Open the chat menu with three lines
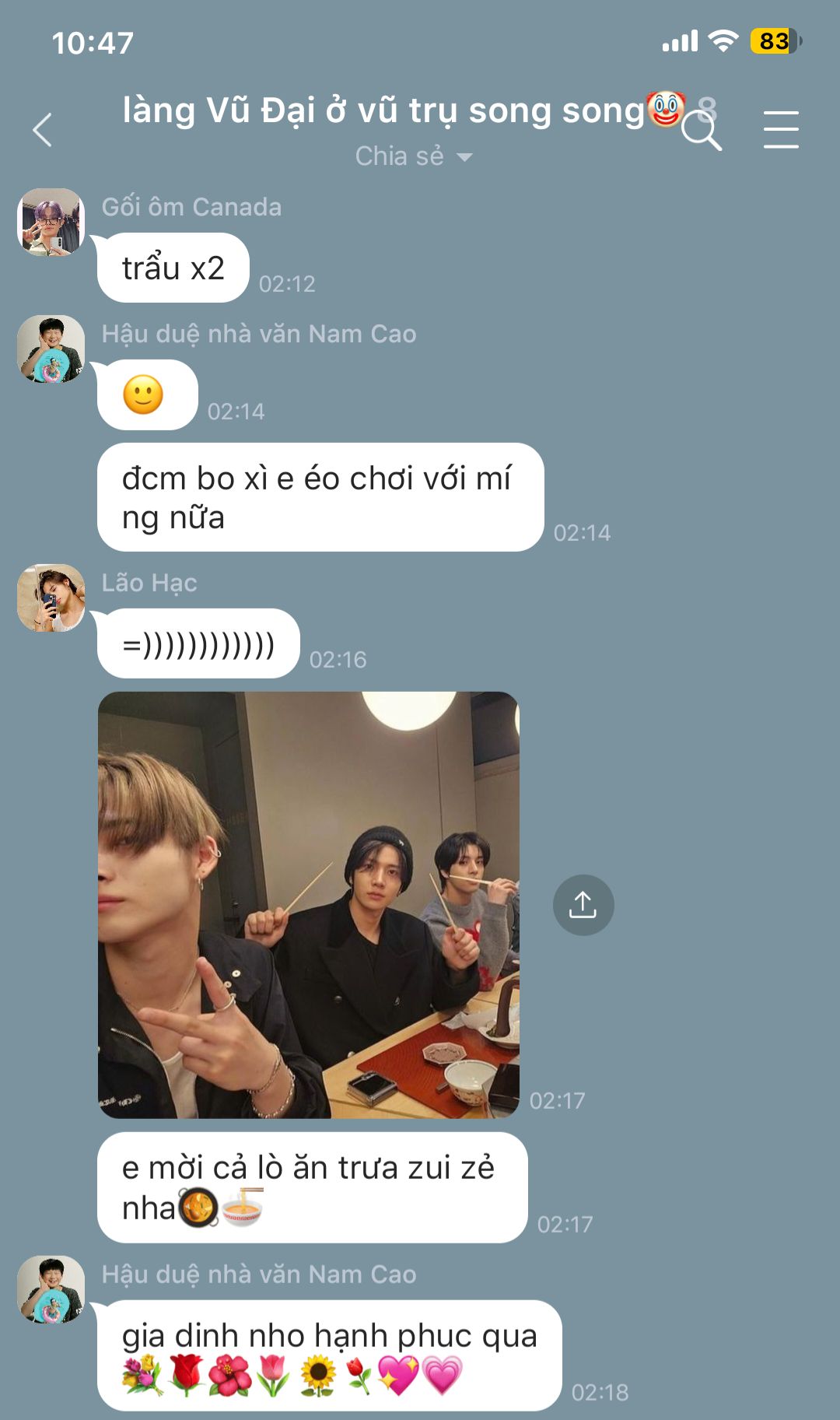The height and width of the screenshot is (1420, 840). click(780, 129)
